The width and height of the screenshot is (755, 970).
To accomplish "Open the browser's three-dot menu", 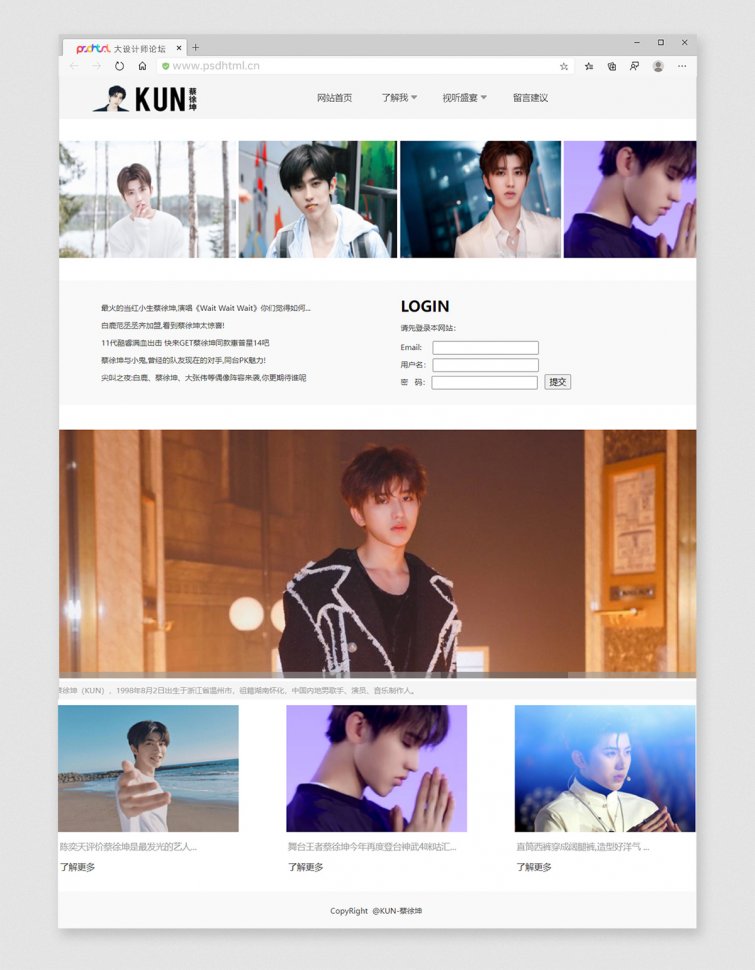I will tap(682, 66).
